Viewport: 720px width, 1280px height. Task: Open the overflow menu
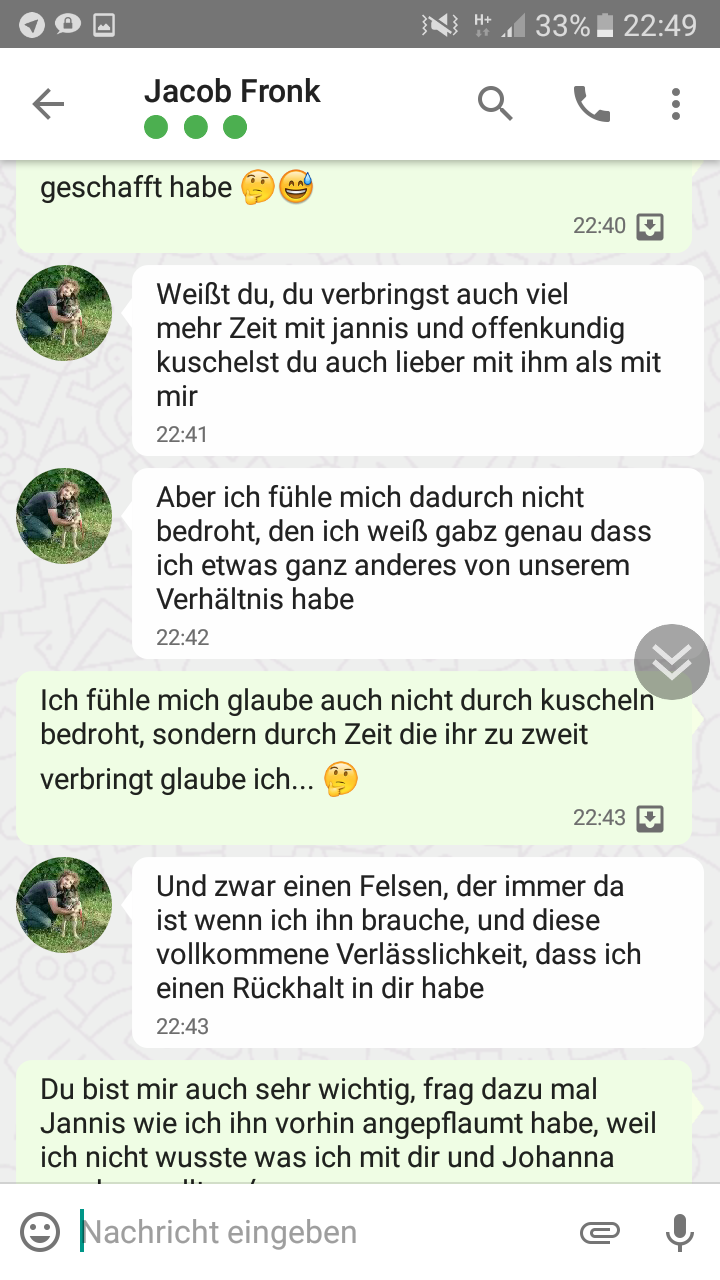[676, 104]
